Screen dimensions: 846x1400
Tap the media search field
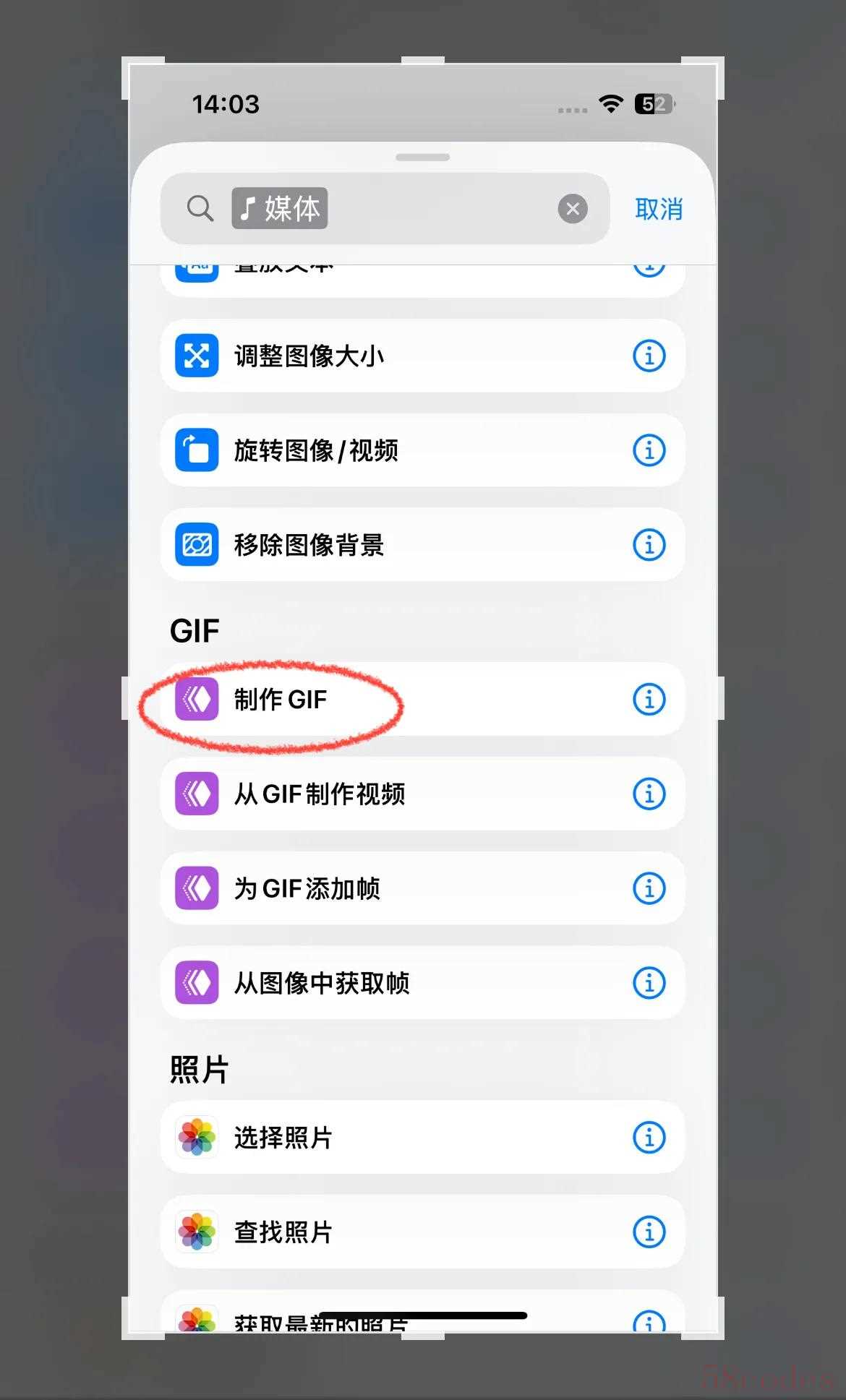434,209
